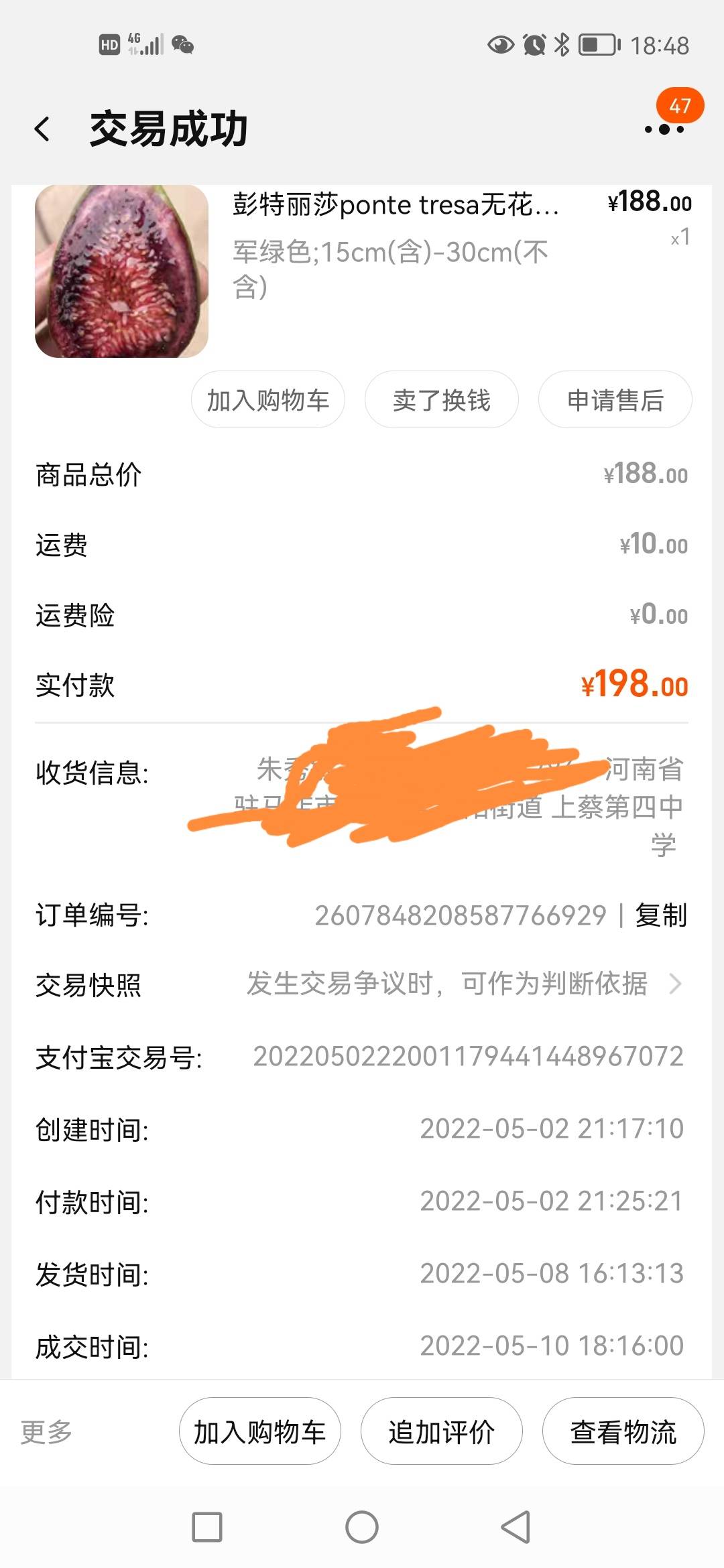
Task: Go to the system home screen
Action: click(x=362, y=1527)
